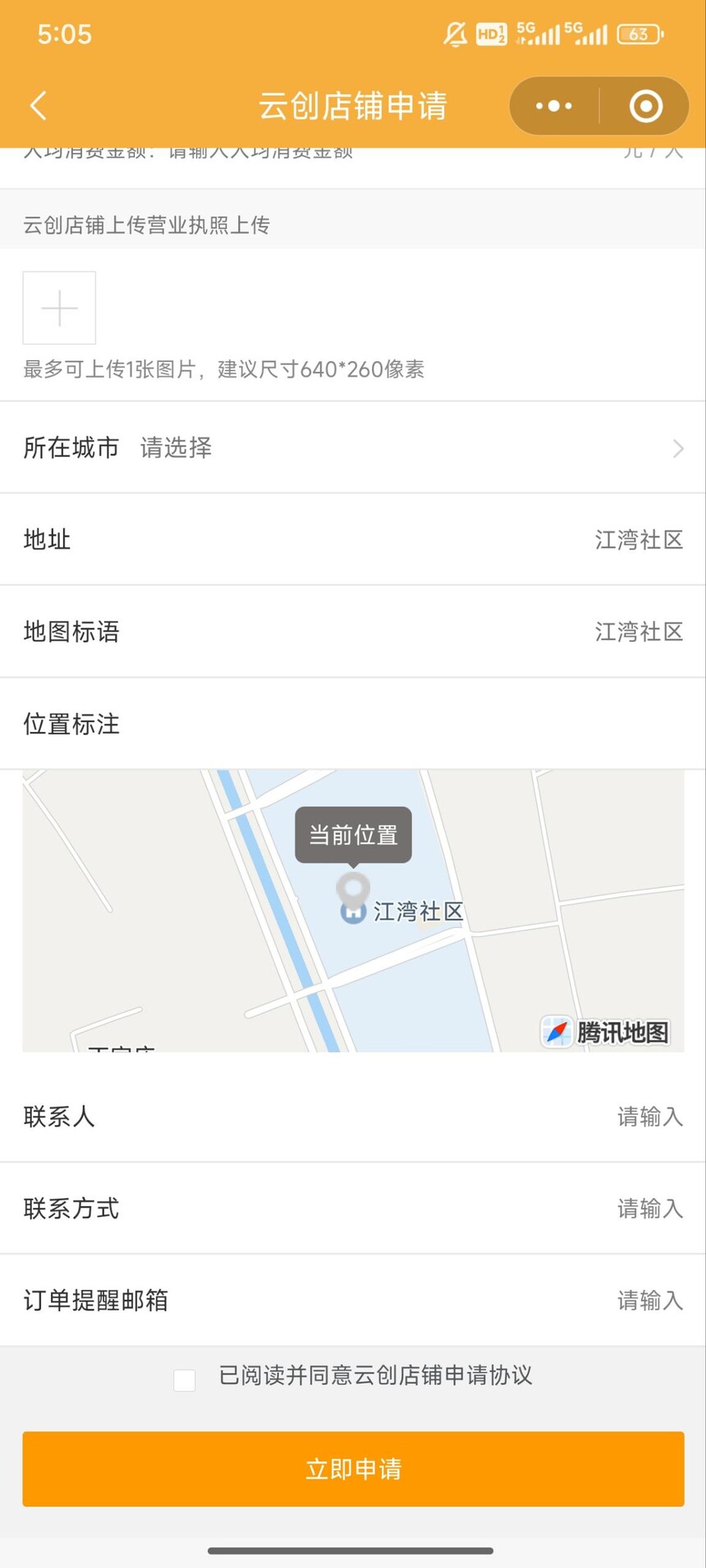Viewport: 706px width, 1568px height.
Task: Tap the 订单提醒邮箱 input field
Action: (649, 1301)
